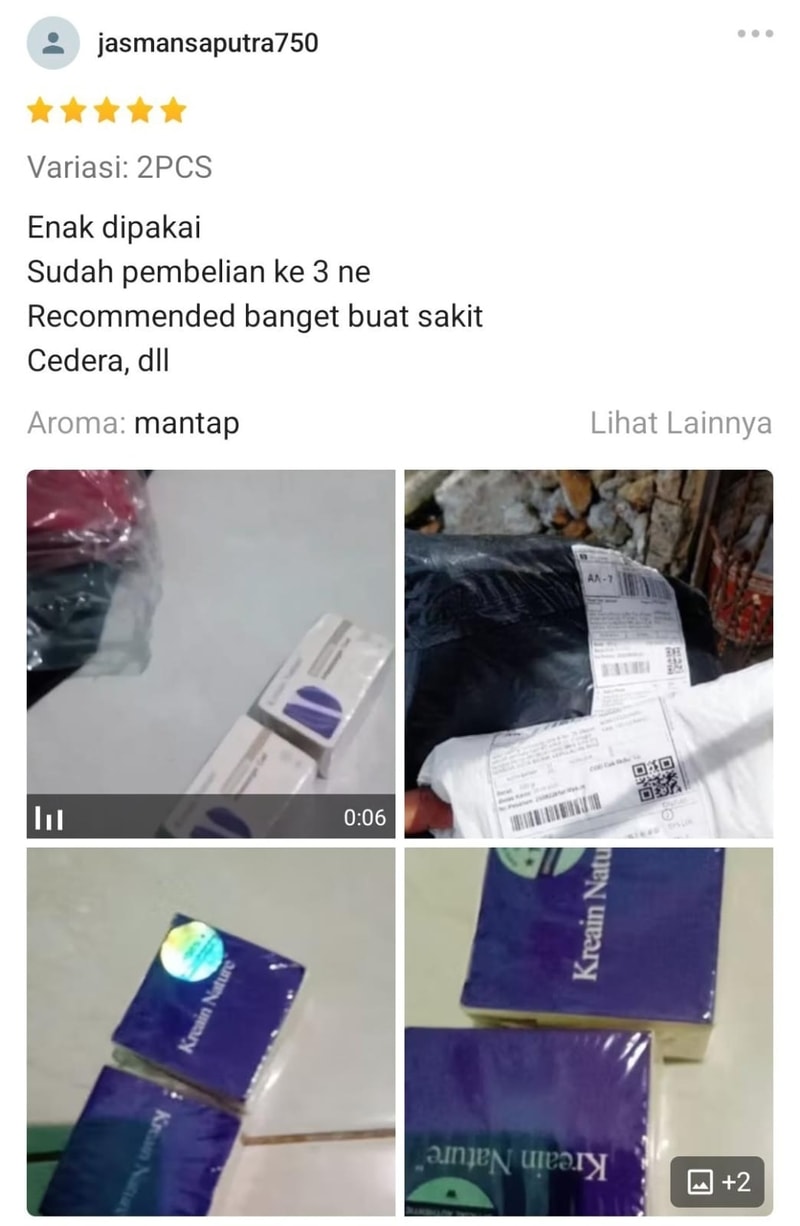Open the Lihat Lainnya link
The width and height of the screenshot is (800, 1226).
pos(680,424)
